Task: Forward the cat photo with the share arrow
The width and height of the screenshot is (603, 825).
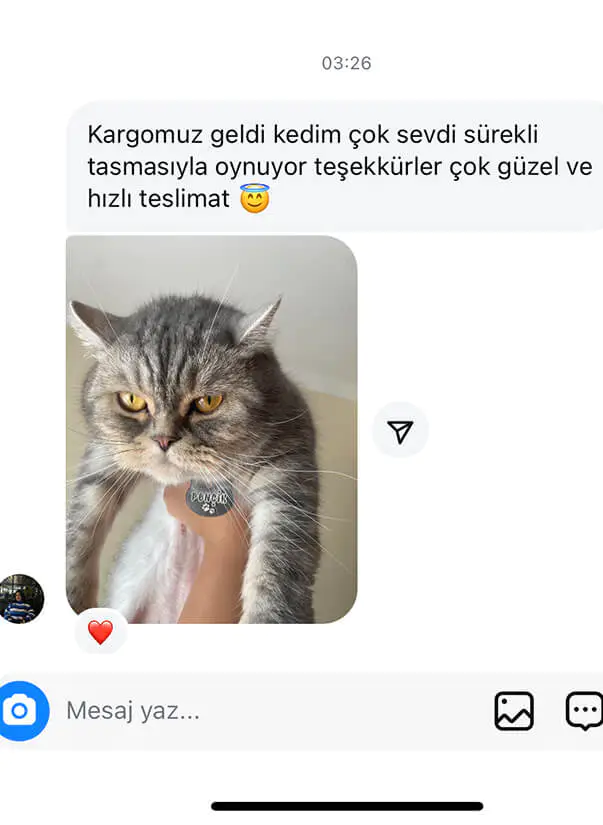Action: pyautogui.click(x=400, y=431)
